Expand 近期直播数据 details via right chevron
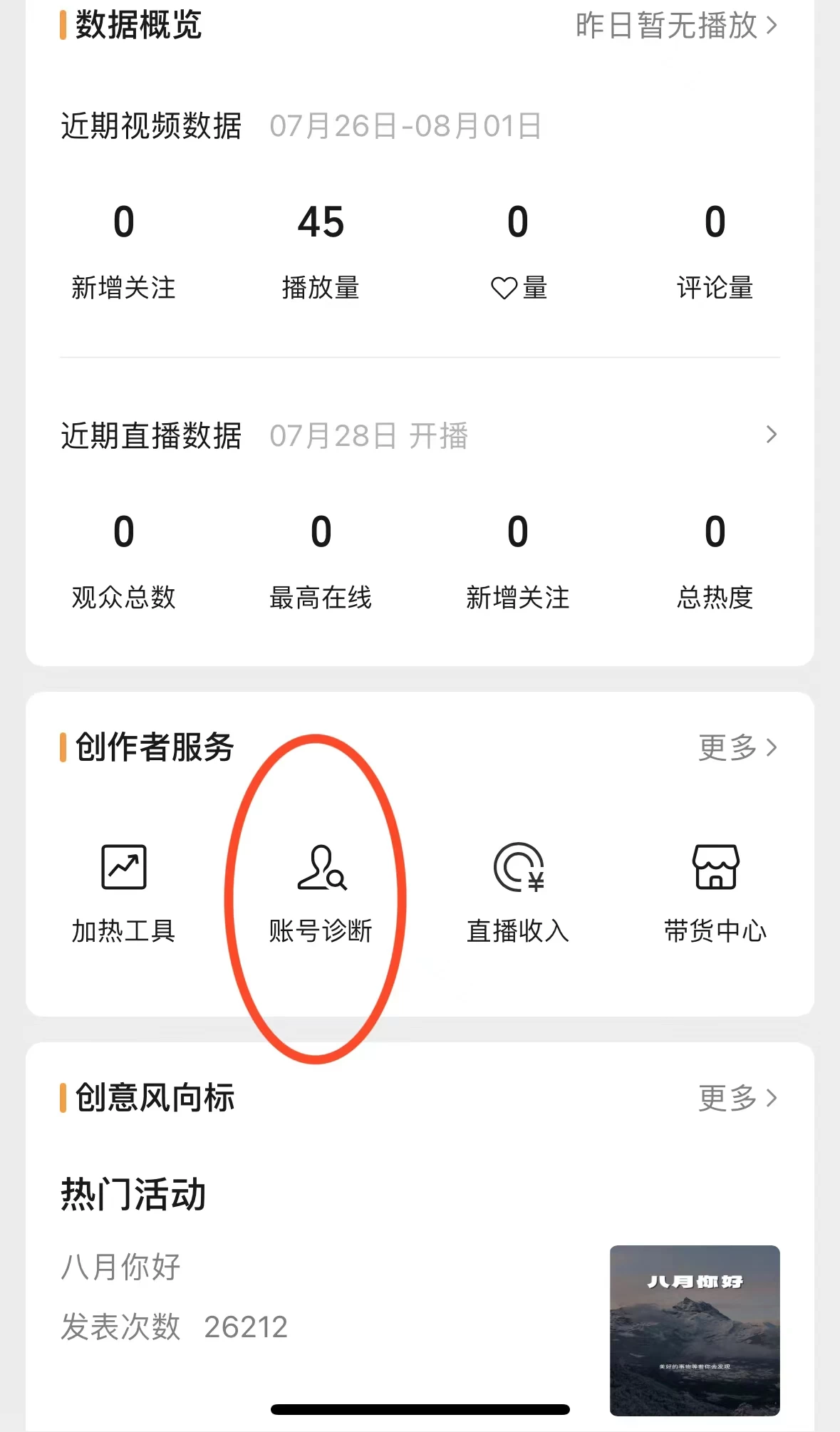The height and width of the screenshot is (1432, 840). pyautogui.click(x=772, y=435)
